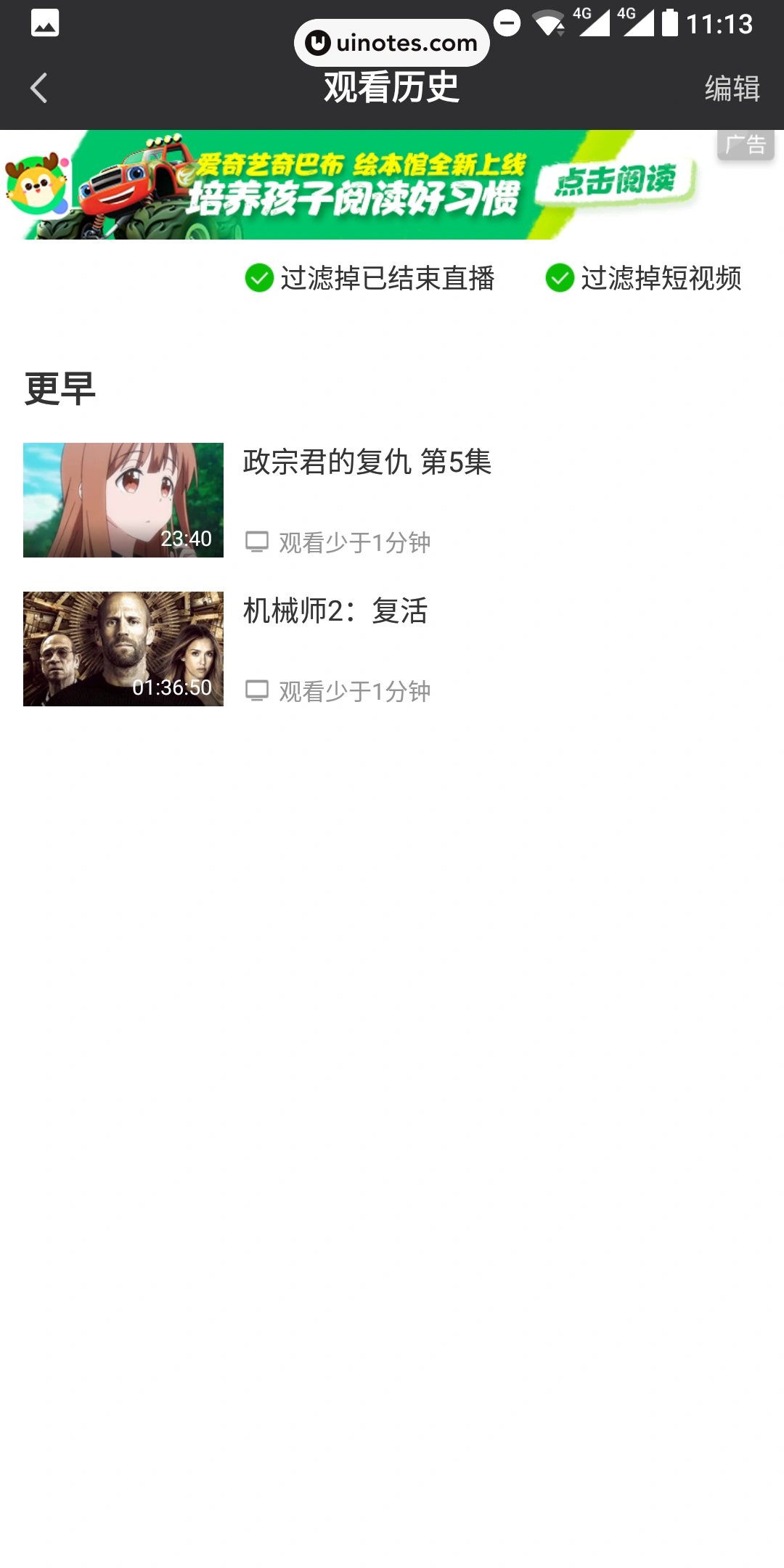This screenshot has height=1568, width=784.
Task: Click the gallery icon in the status bar
Action: pyautogui.click(x=45, y=24)
